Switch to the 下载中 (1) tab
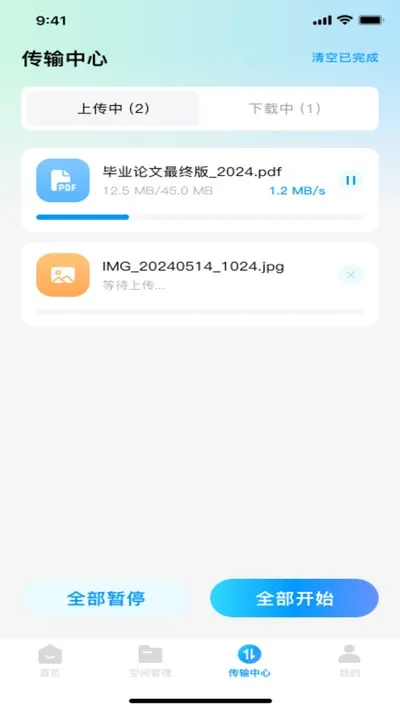The image size is (400, 711). point(285,109)
